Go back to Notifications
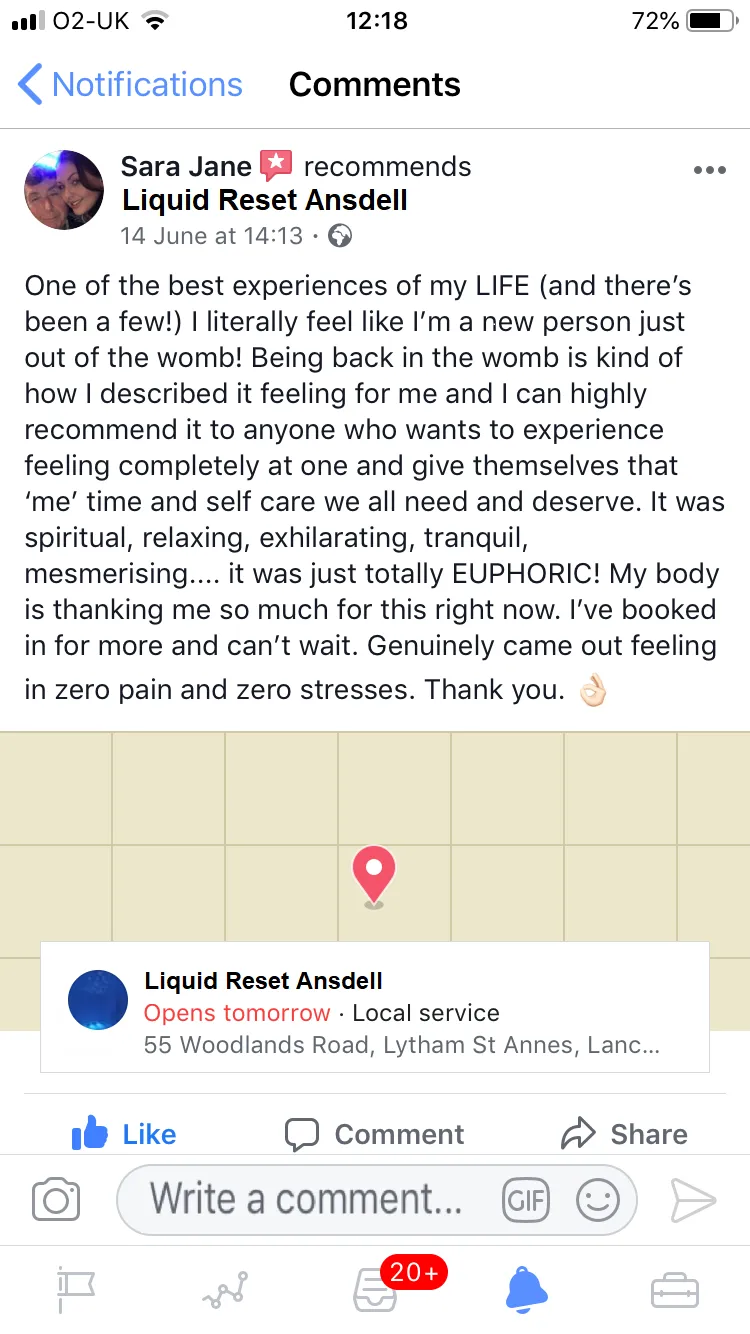Image resolution: width=750 pixels, height=1334 pixels. 130,85
